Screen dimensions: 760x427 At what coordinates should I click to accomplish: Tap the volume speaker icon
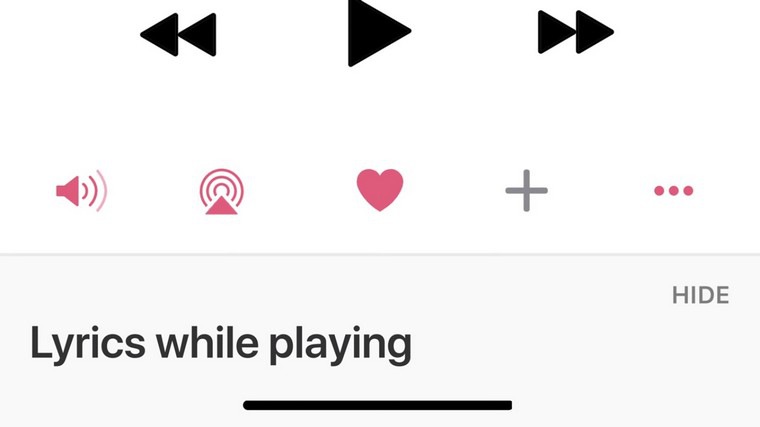81,190
